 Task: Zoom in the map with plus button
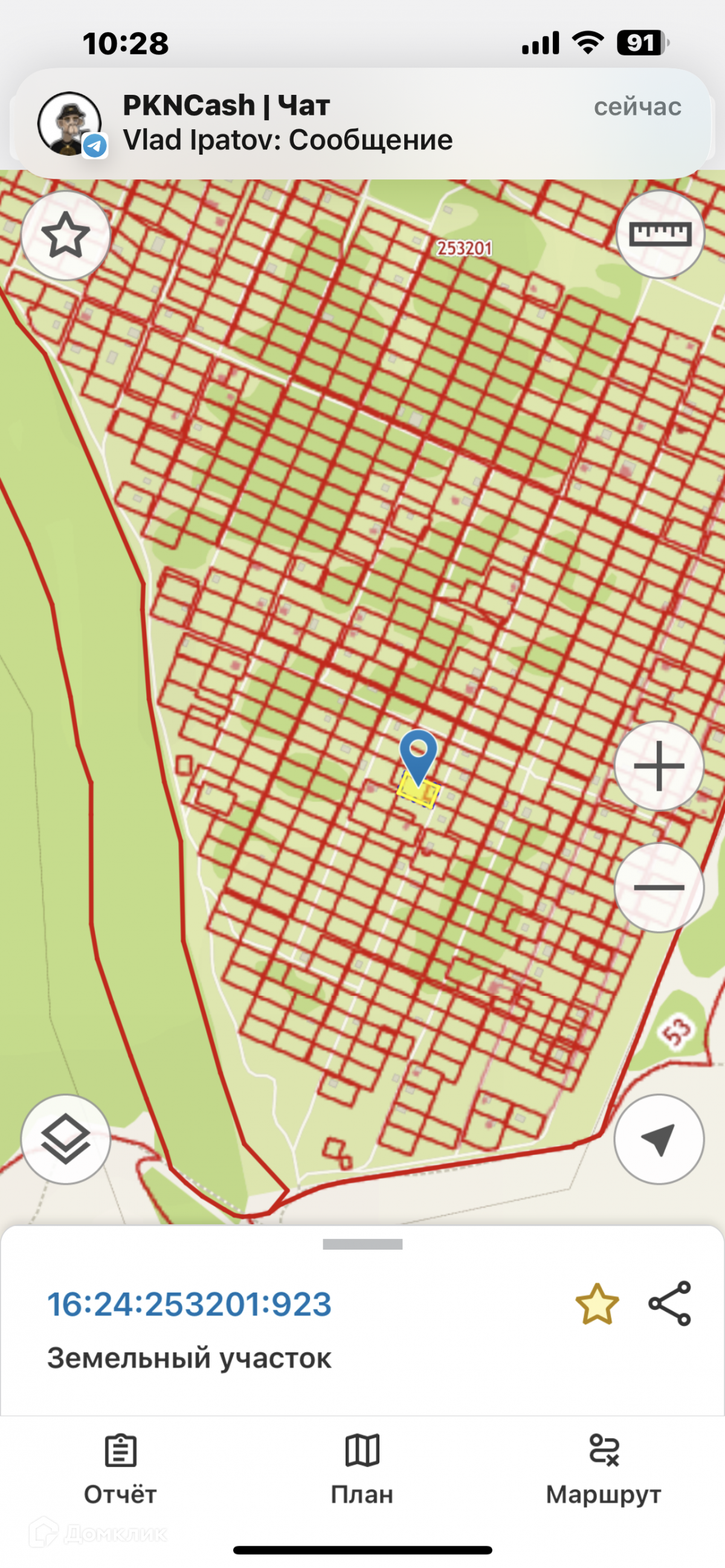659,766
